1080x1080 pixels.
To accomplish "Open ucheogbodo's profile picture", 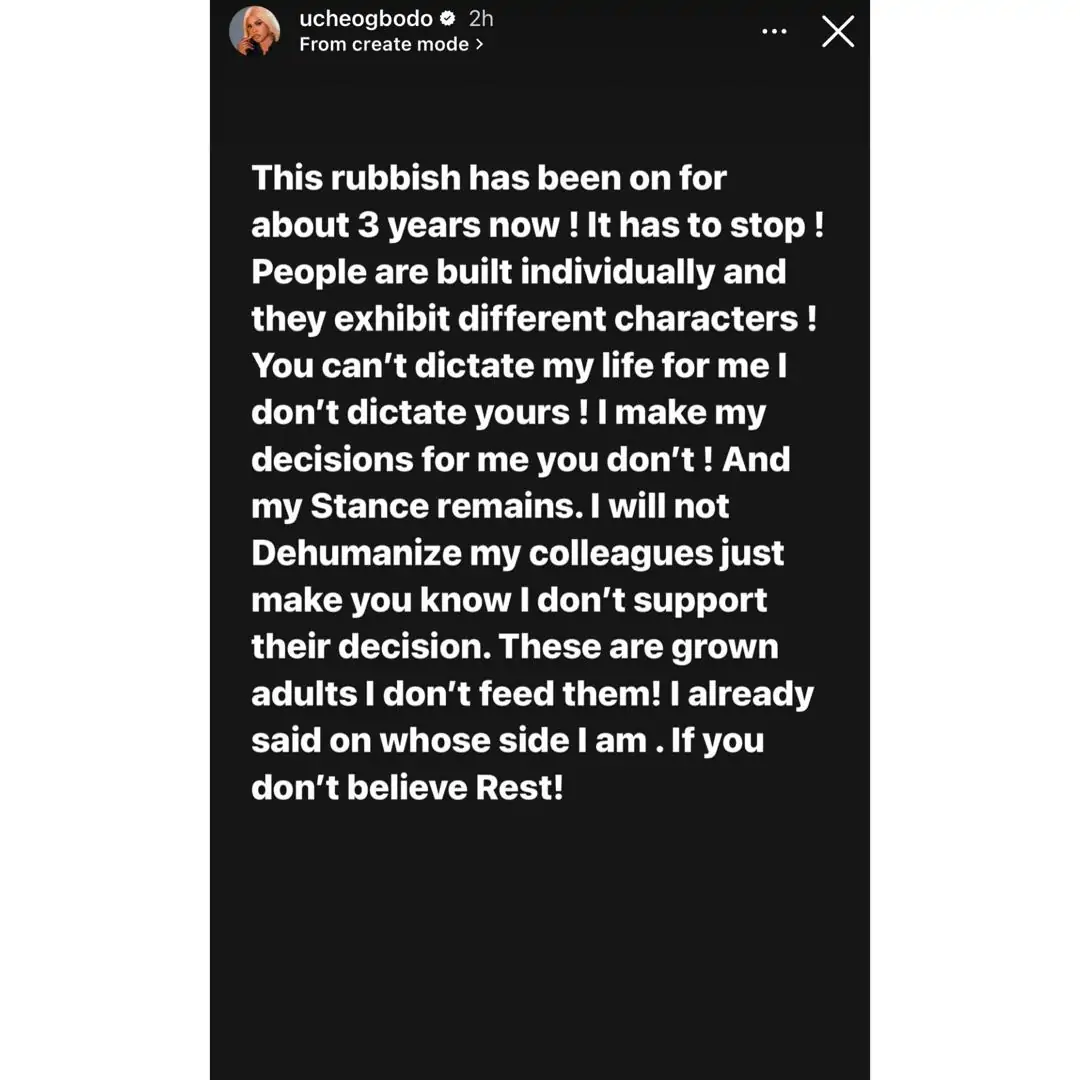I will tap(254, 31).
